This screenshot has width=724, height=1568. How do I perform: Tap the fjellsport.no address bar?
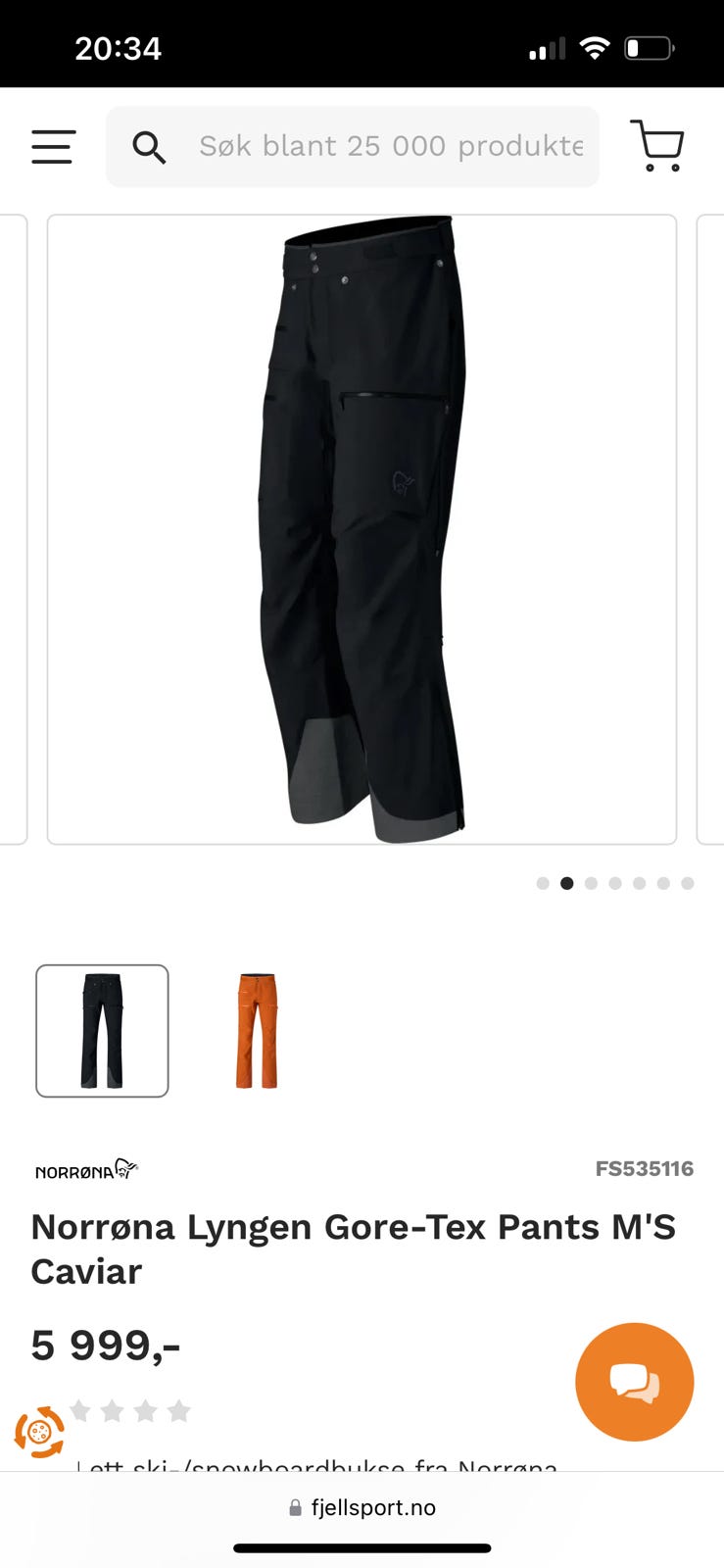(362, 1507)
